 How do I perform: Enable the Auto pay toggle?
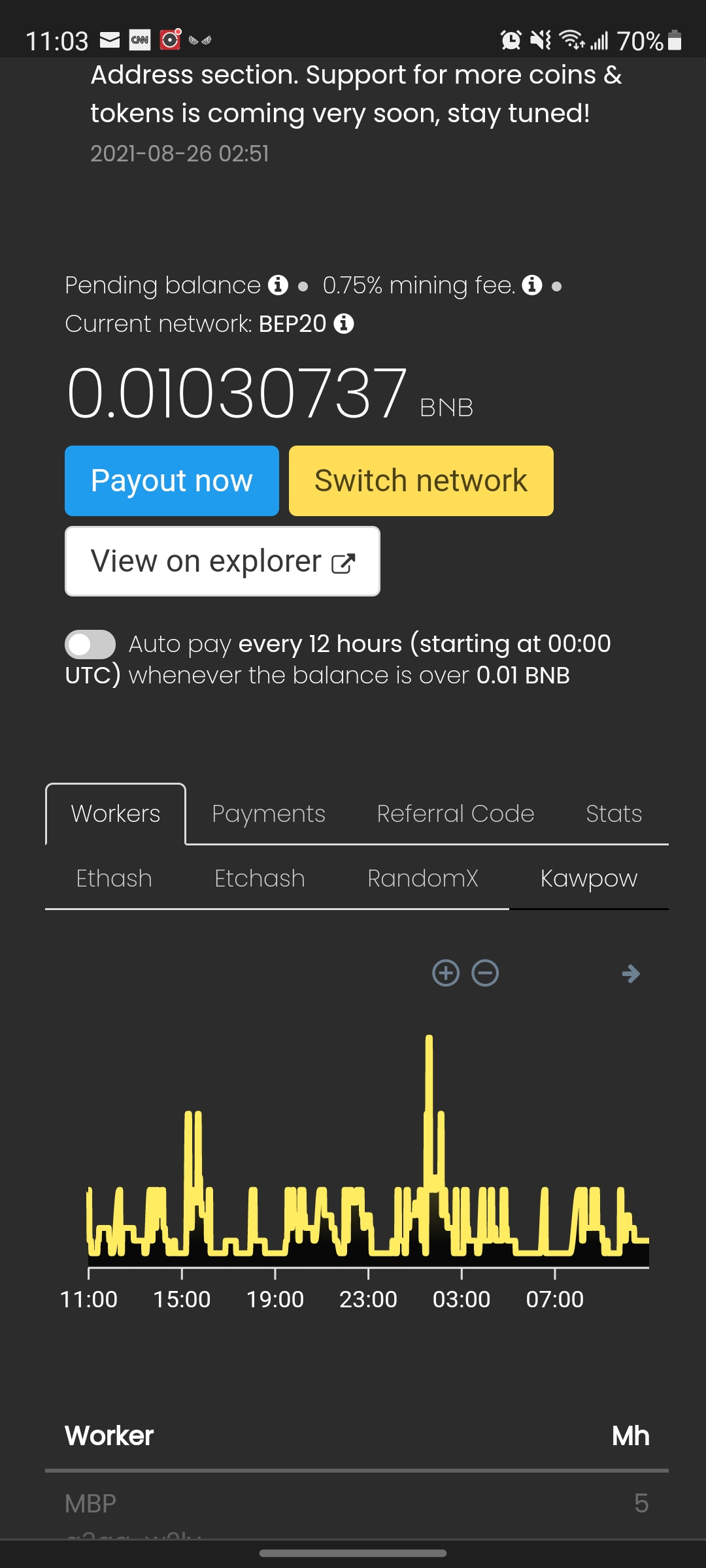(x=90, y=644)
